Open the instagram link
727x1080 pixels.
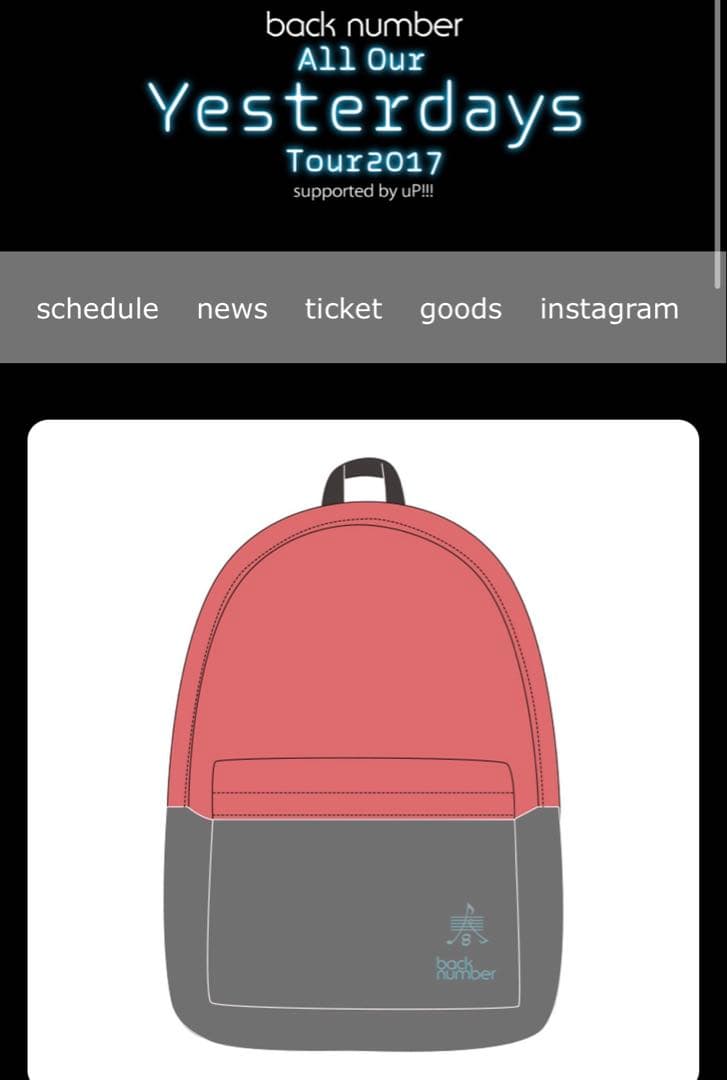tap(609, 309)
